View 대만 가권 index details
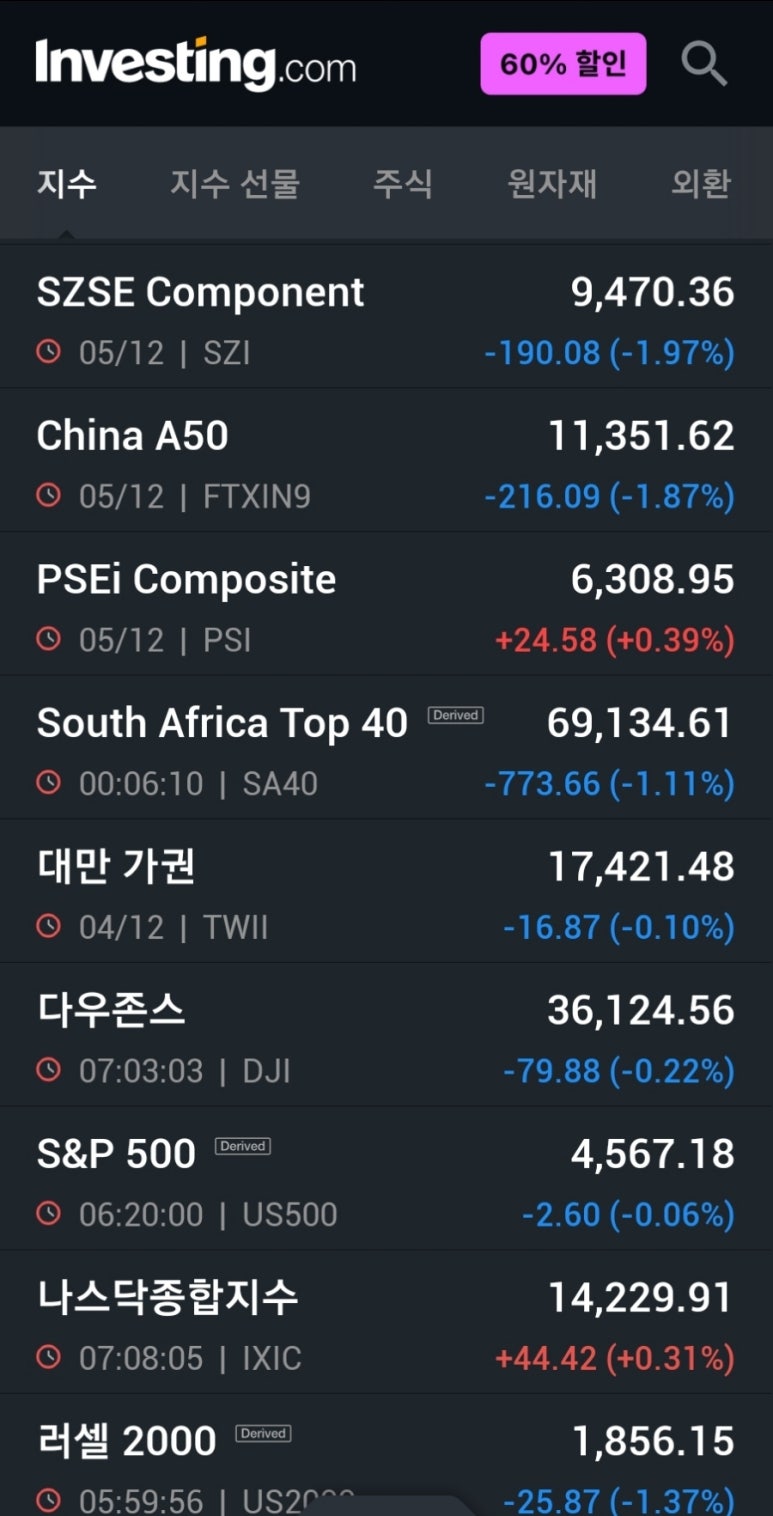The height and width of the screenshot is (1516, 773). pyautogui.click(x=386, y=891)
